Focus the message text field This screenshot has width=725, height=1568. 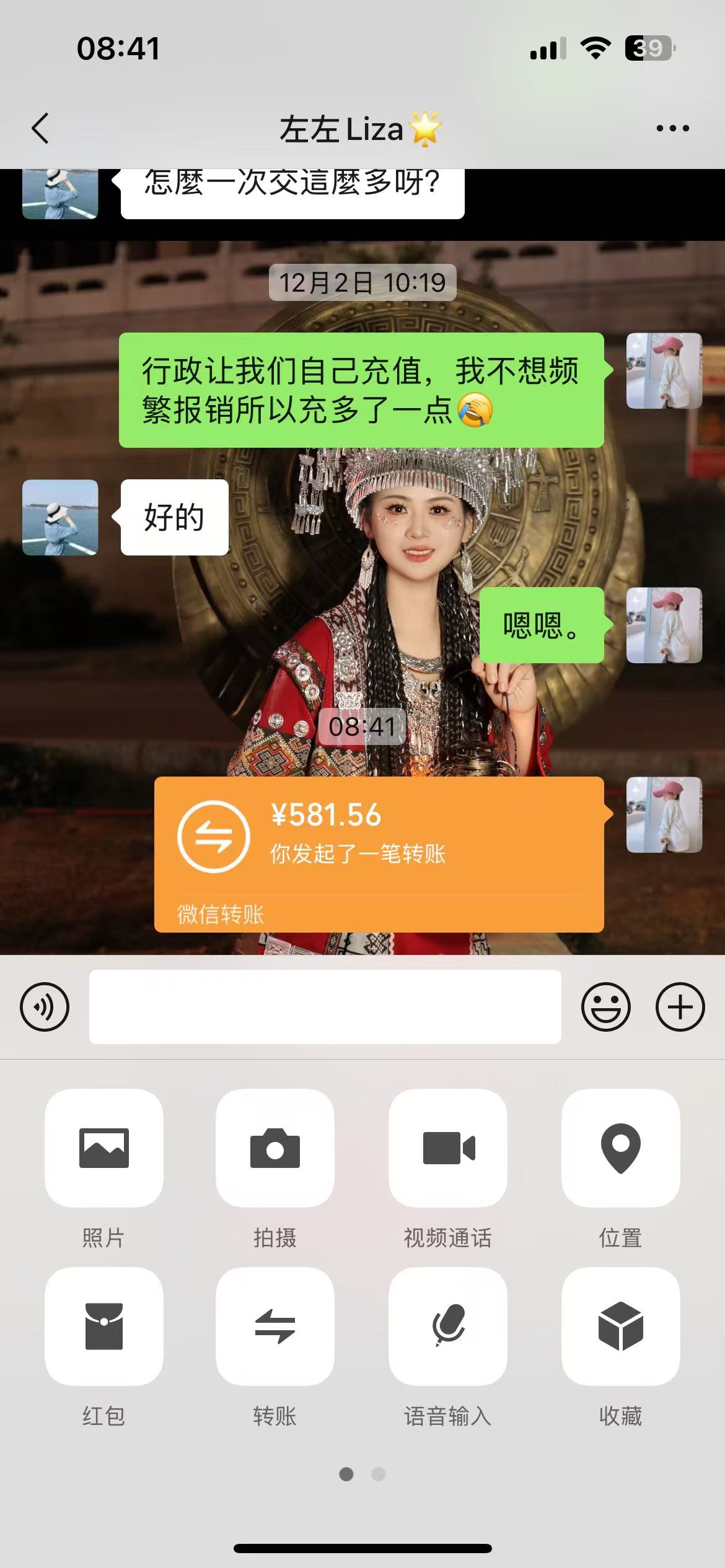point(325,1006)
